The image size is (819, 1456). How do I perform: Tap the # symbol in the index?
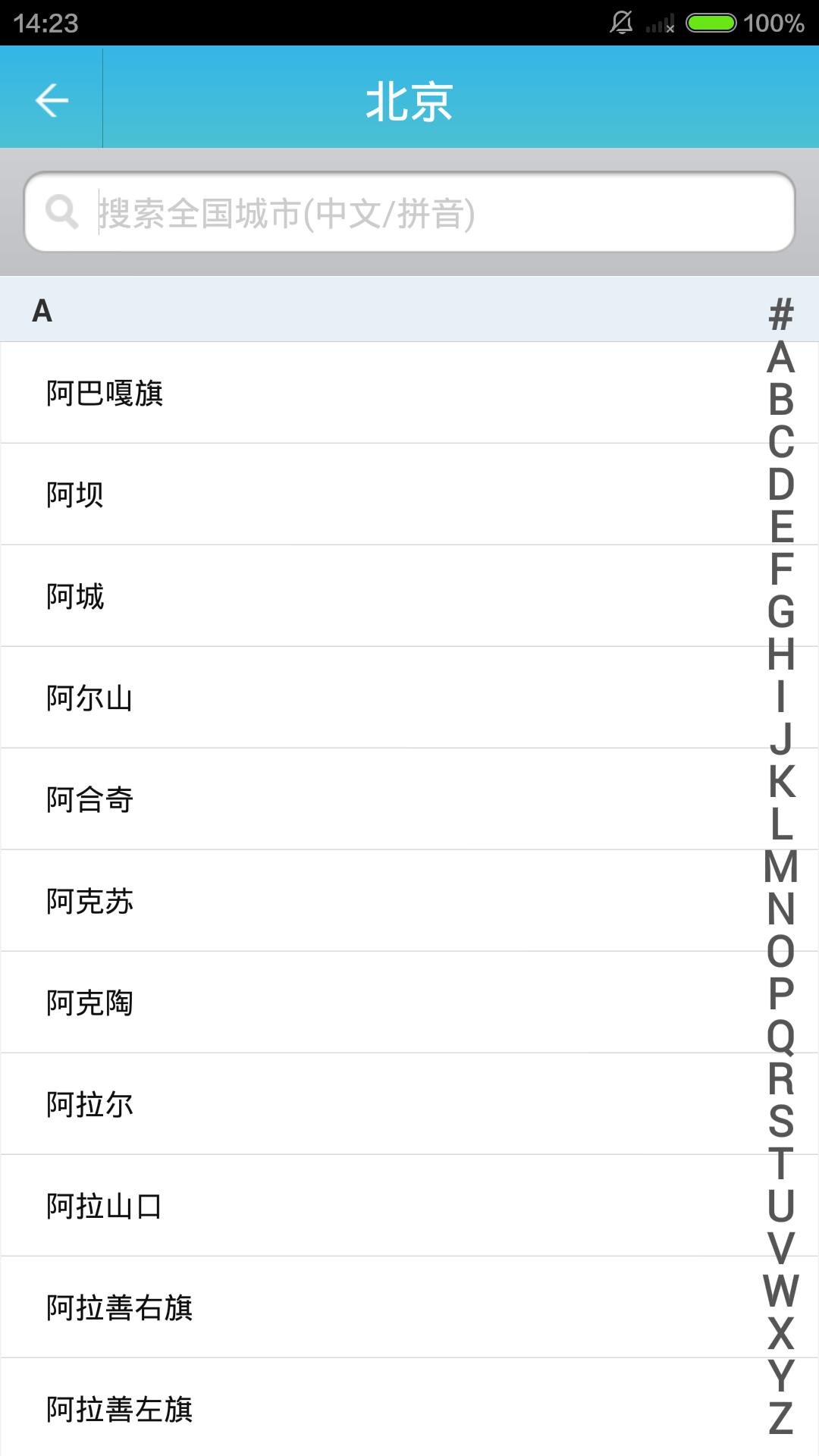[781, 314]
